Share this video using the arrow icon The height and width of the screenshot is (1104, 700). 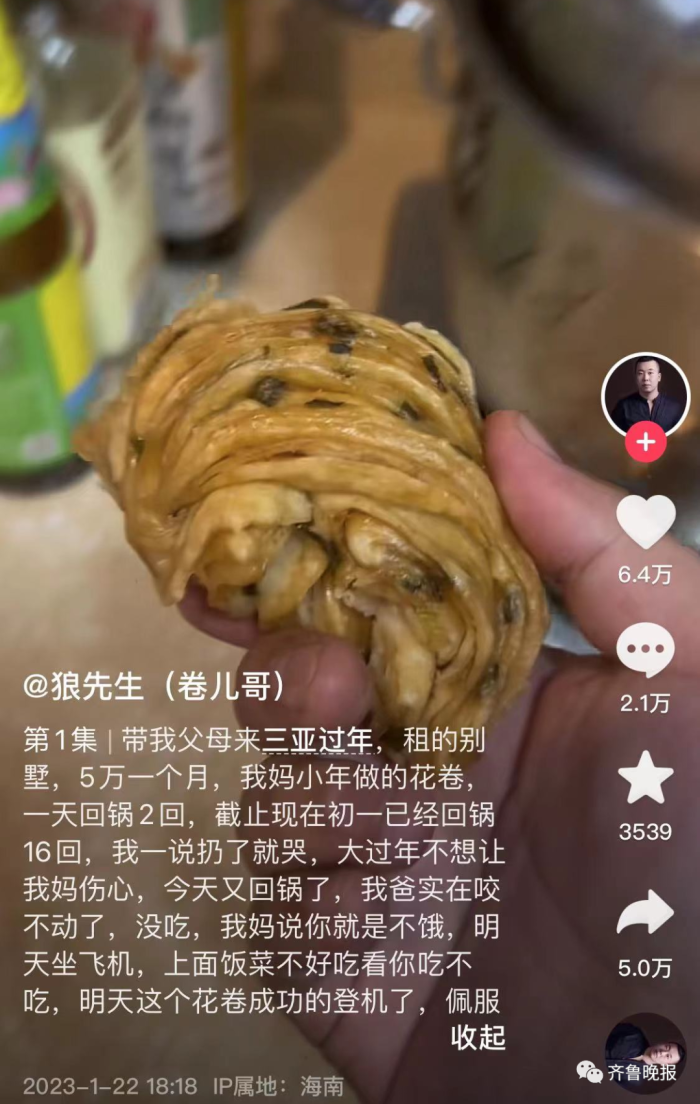[x=645, y=912]
